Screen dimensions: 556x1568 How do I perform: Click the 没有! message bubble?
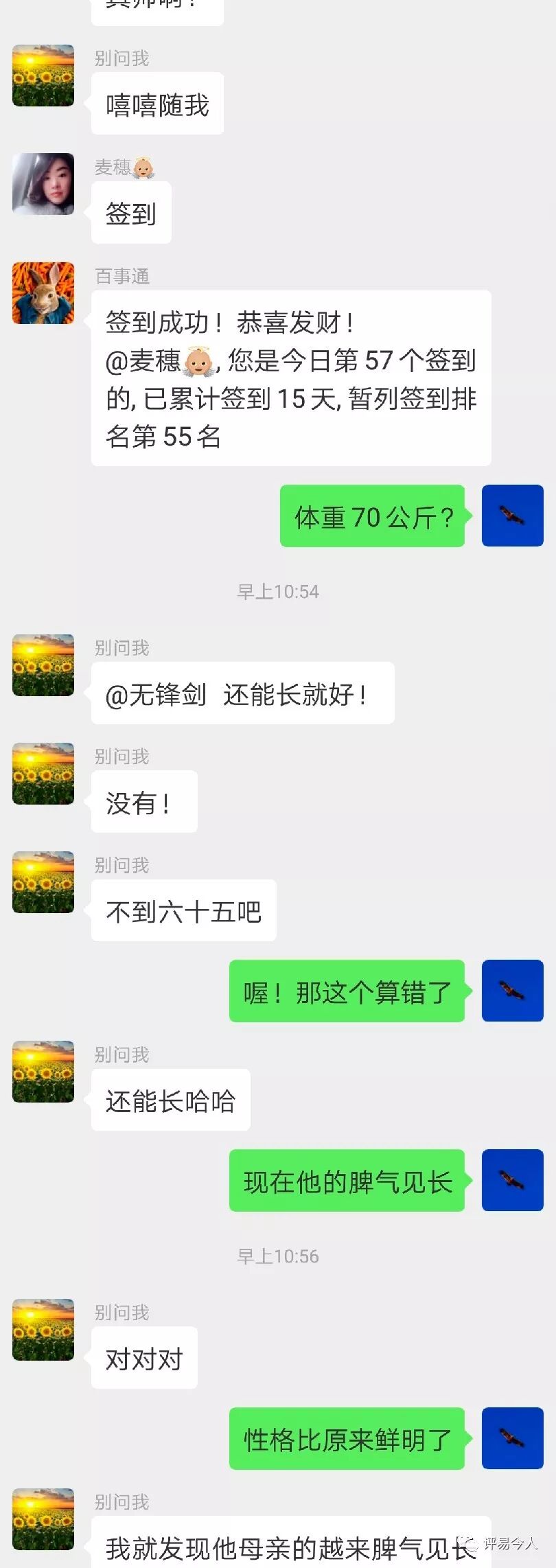[x=144, y=801]
